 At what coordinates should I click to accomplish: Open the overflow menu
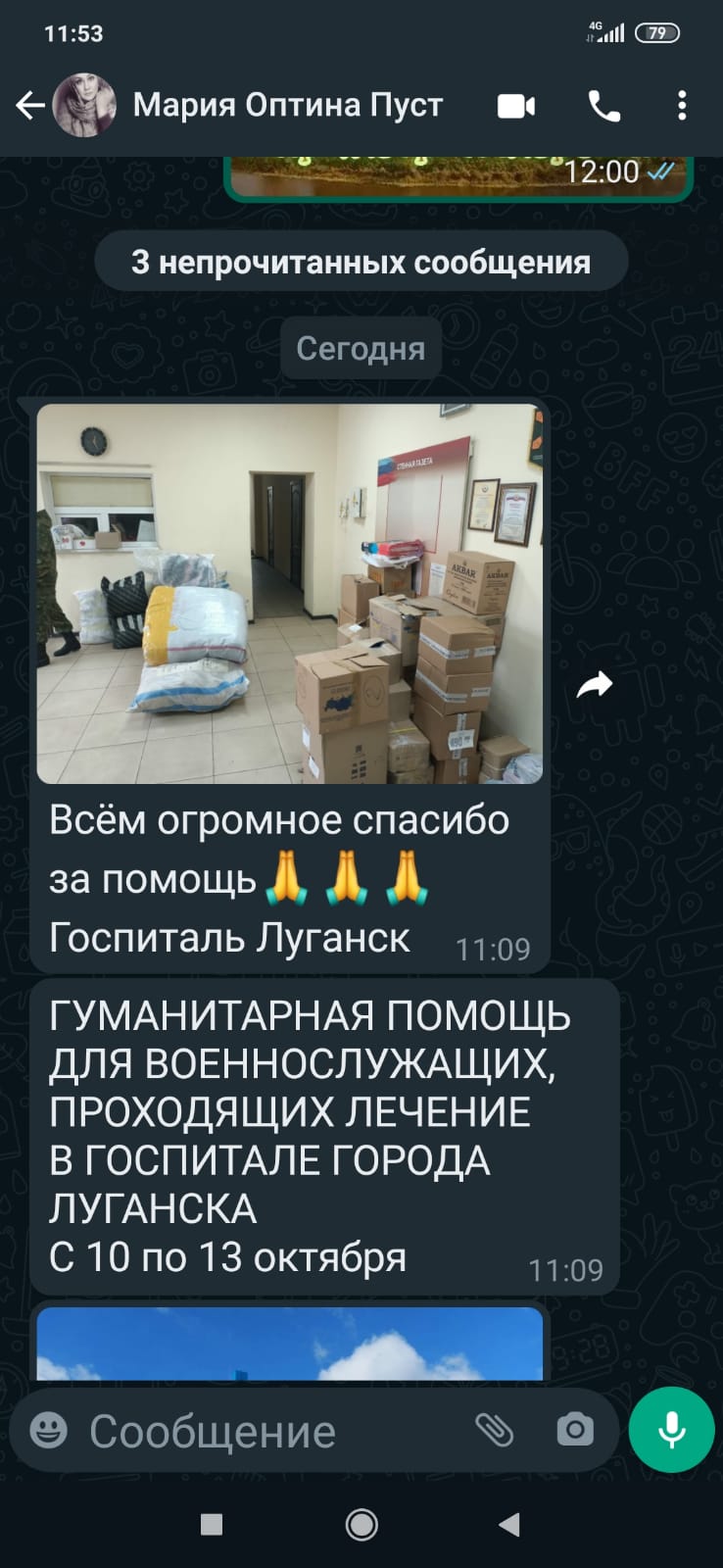point(682,106)
